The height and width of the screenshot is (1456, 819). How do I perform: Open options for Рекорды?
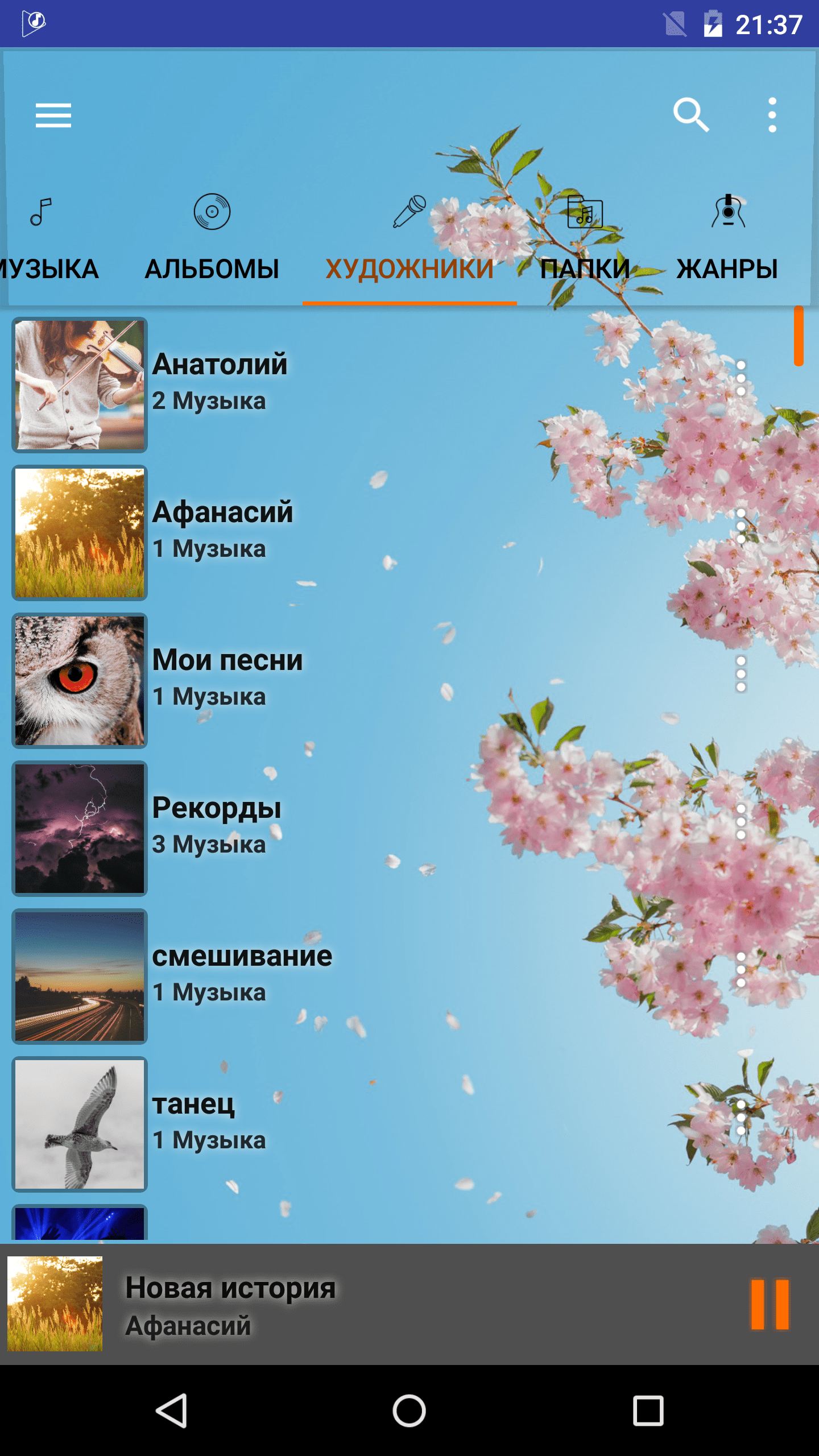741,822
